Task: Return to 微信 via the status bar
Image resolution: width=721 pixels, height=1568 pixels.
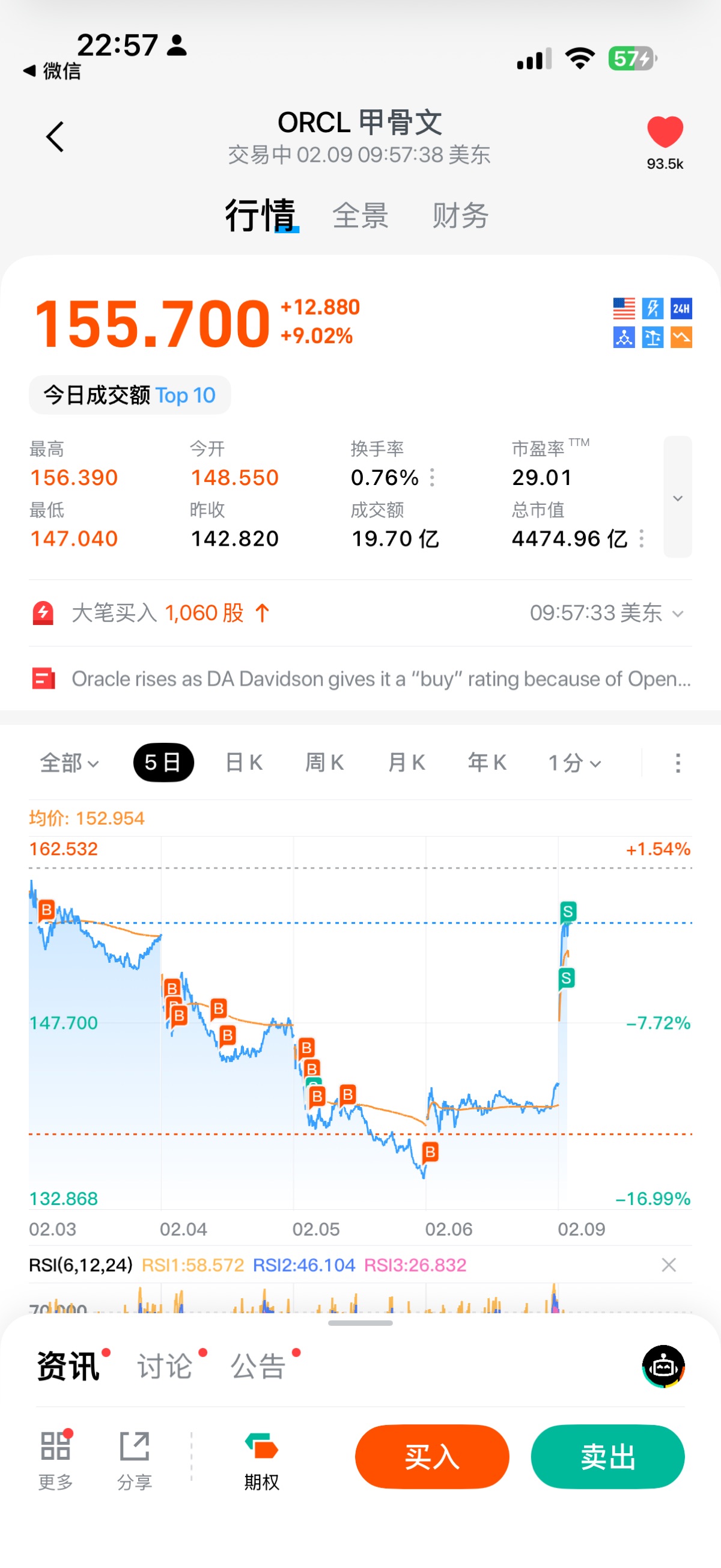Action: 52,71
